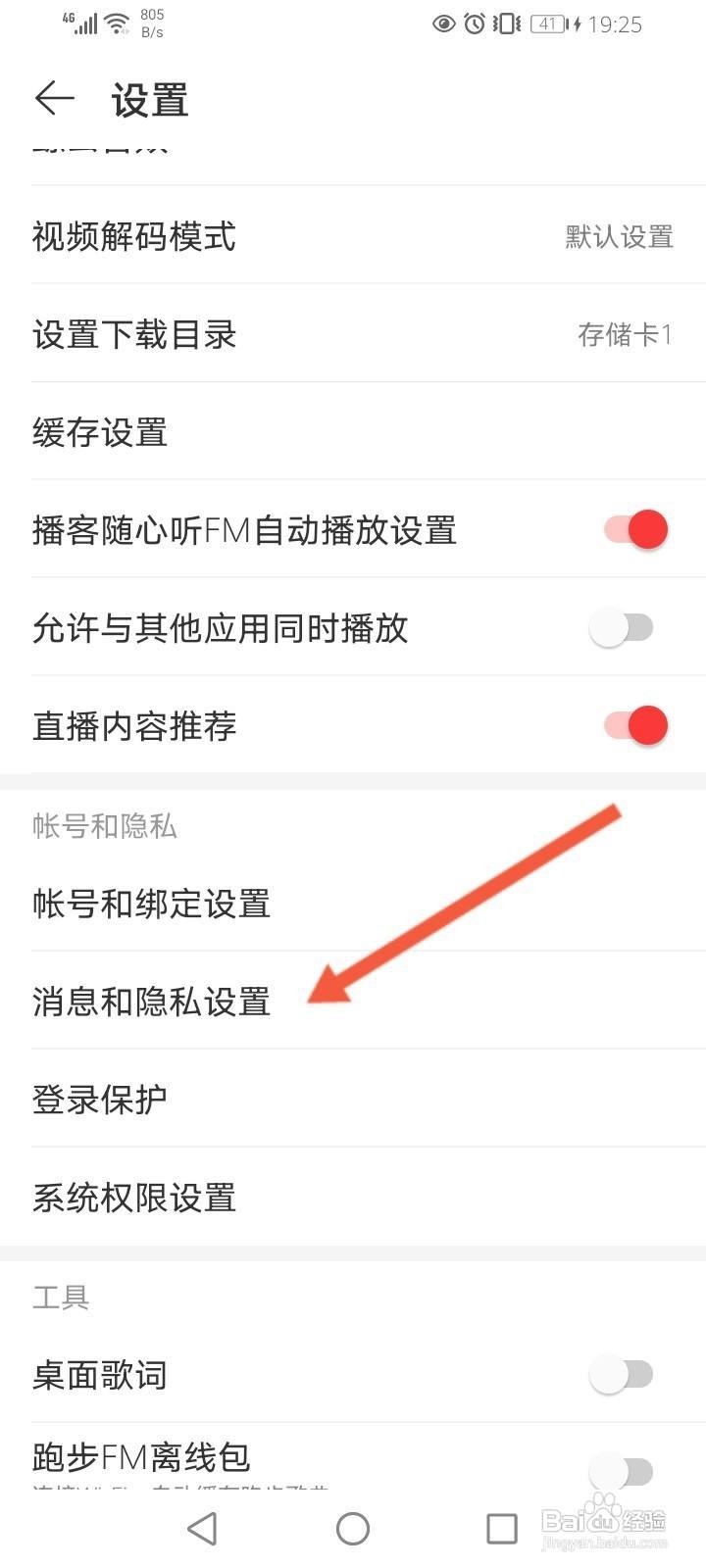This screenshot has height=1568, width=706.
Task: Tap the eye icon in the status bar
Action: (442, 24)
